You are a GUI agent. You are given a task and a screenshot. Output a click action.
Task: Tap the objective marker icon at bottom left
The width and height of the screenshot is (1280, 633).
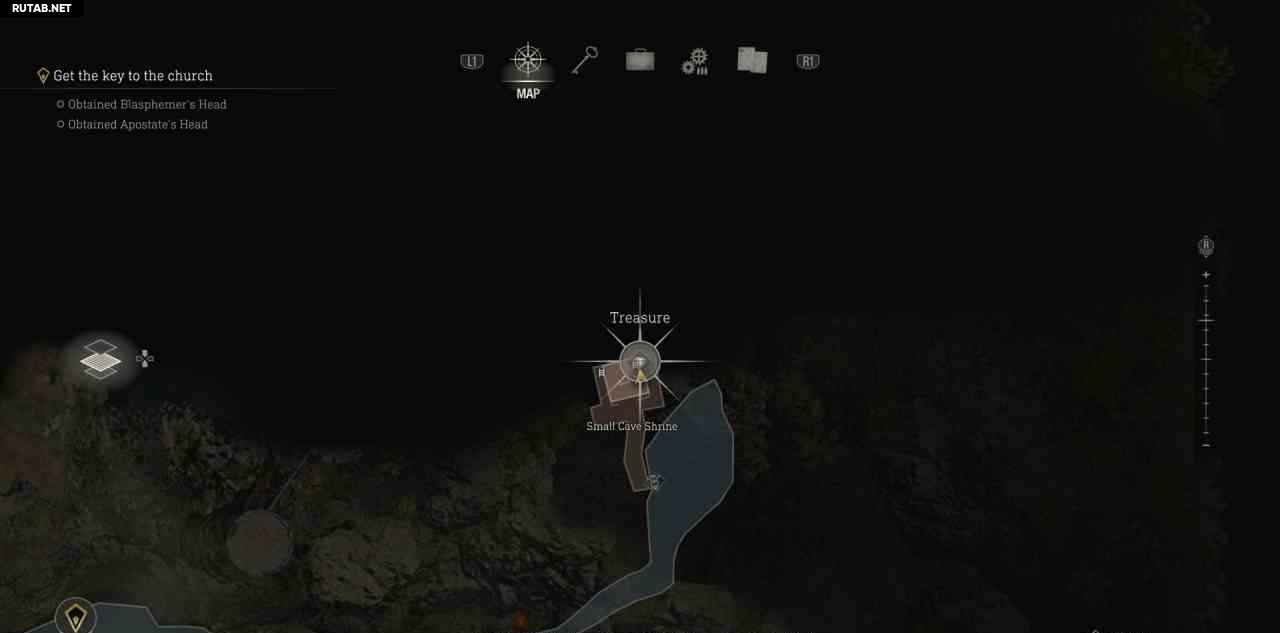(x=75, y=616)
